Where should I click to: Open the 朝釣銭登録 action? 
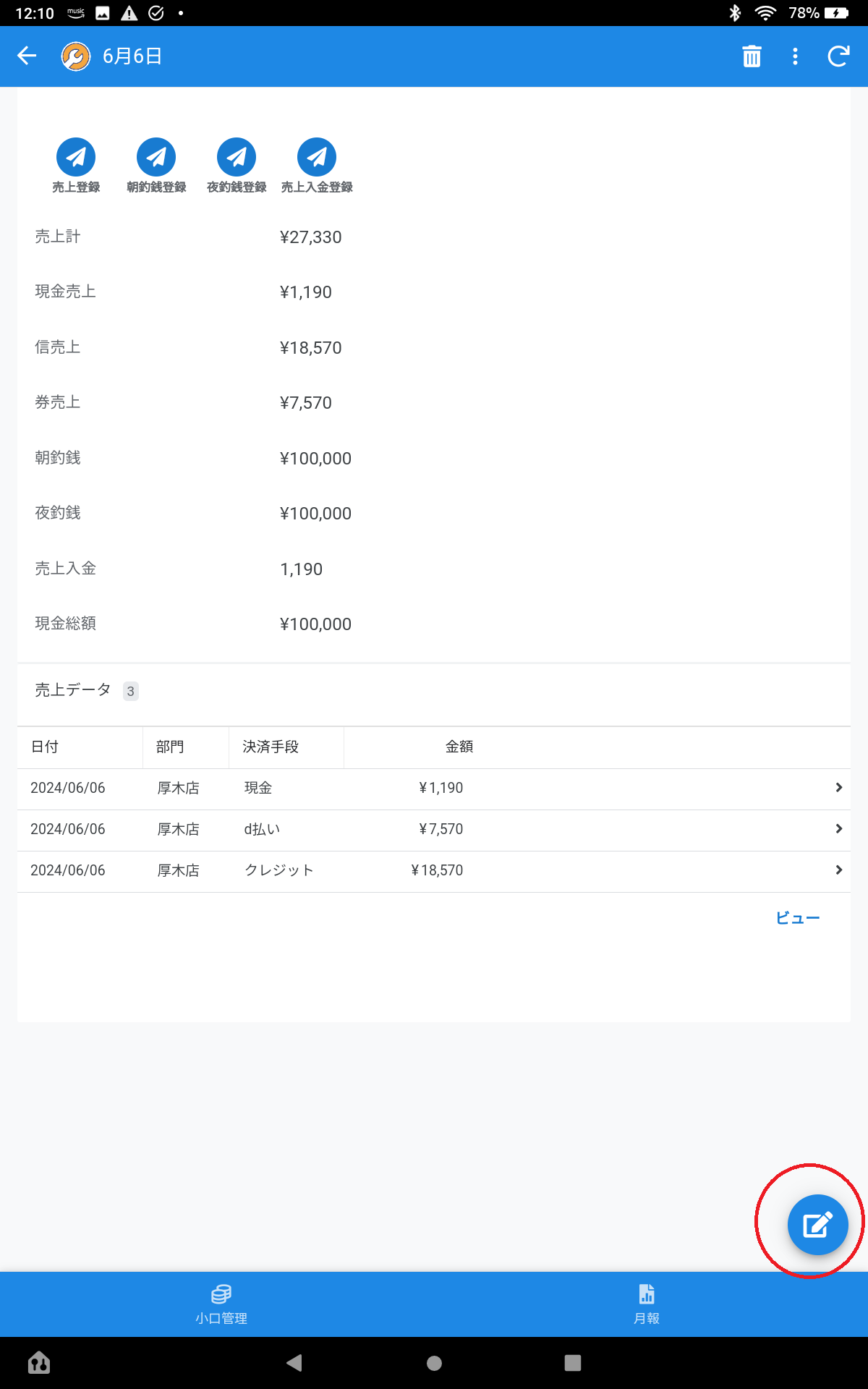coord(156,157)
